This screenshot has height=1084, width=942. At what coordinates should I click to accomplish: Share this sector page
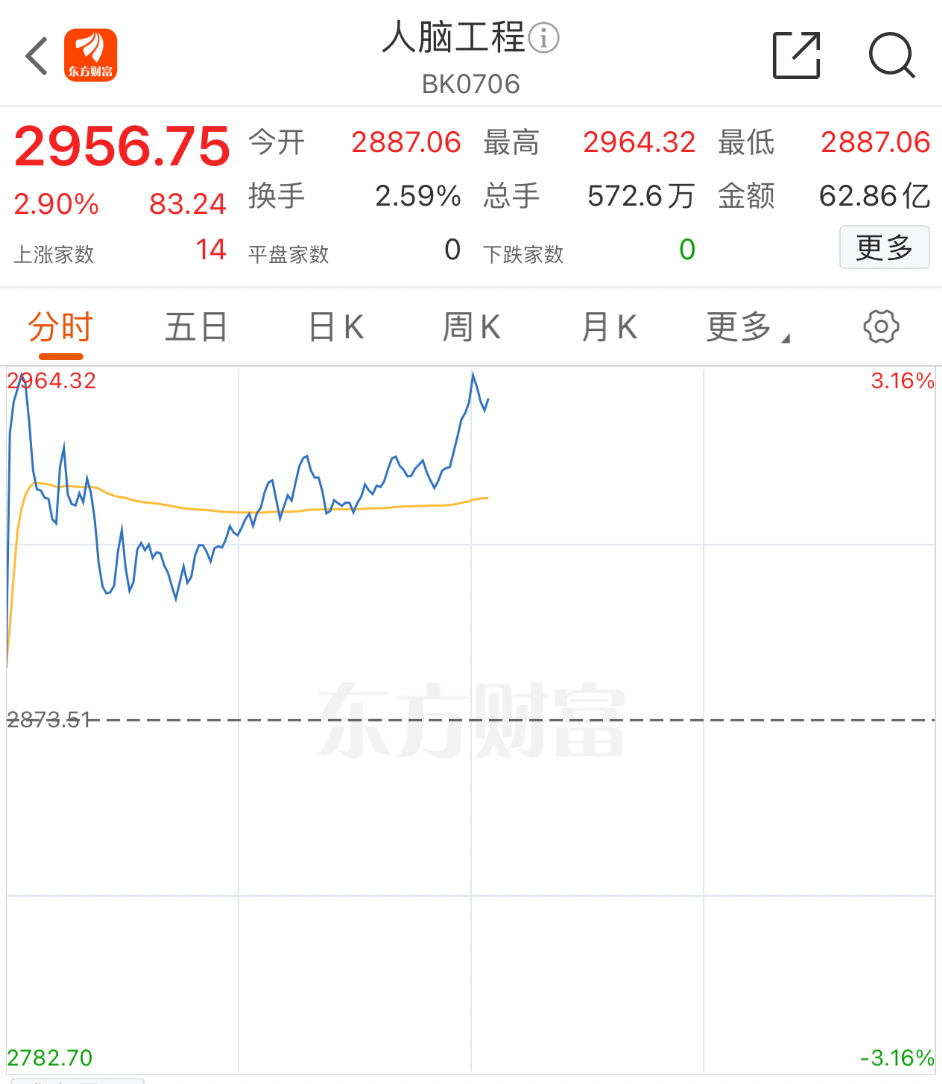coord(796,55)
